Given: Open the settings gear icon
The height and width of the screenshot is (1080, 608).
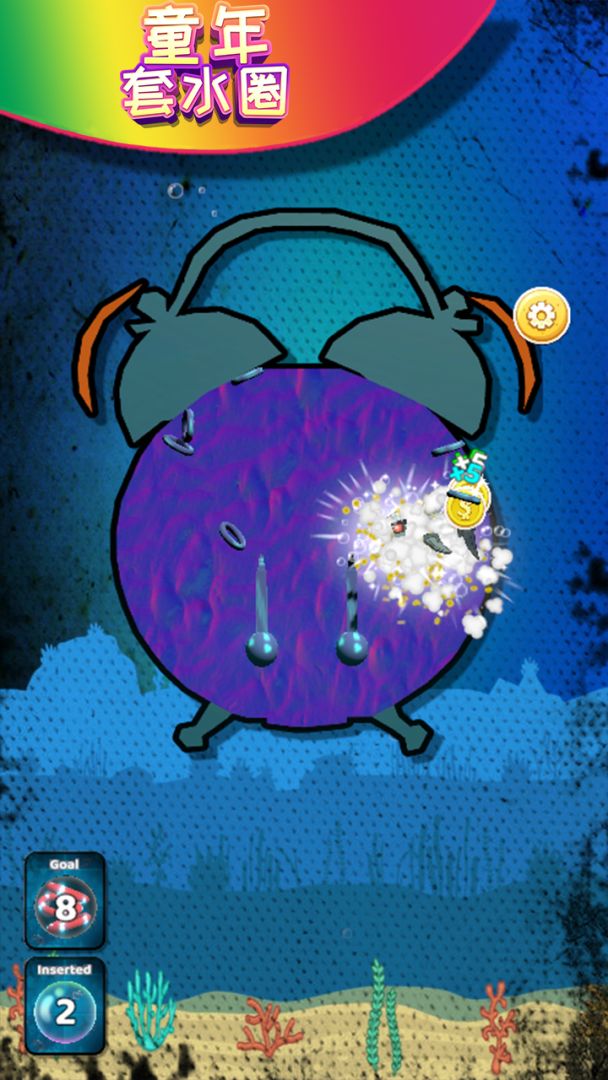Looking at the screenshot, I should pyautogui.click(x=541, y=316).
